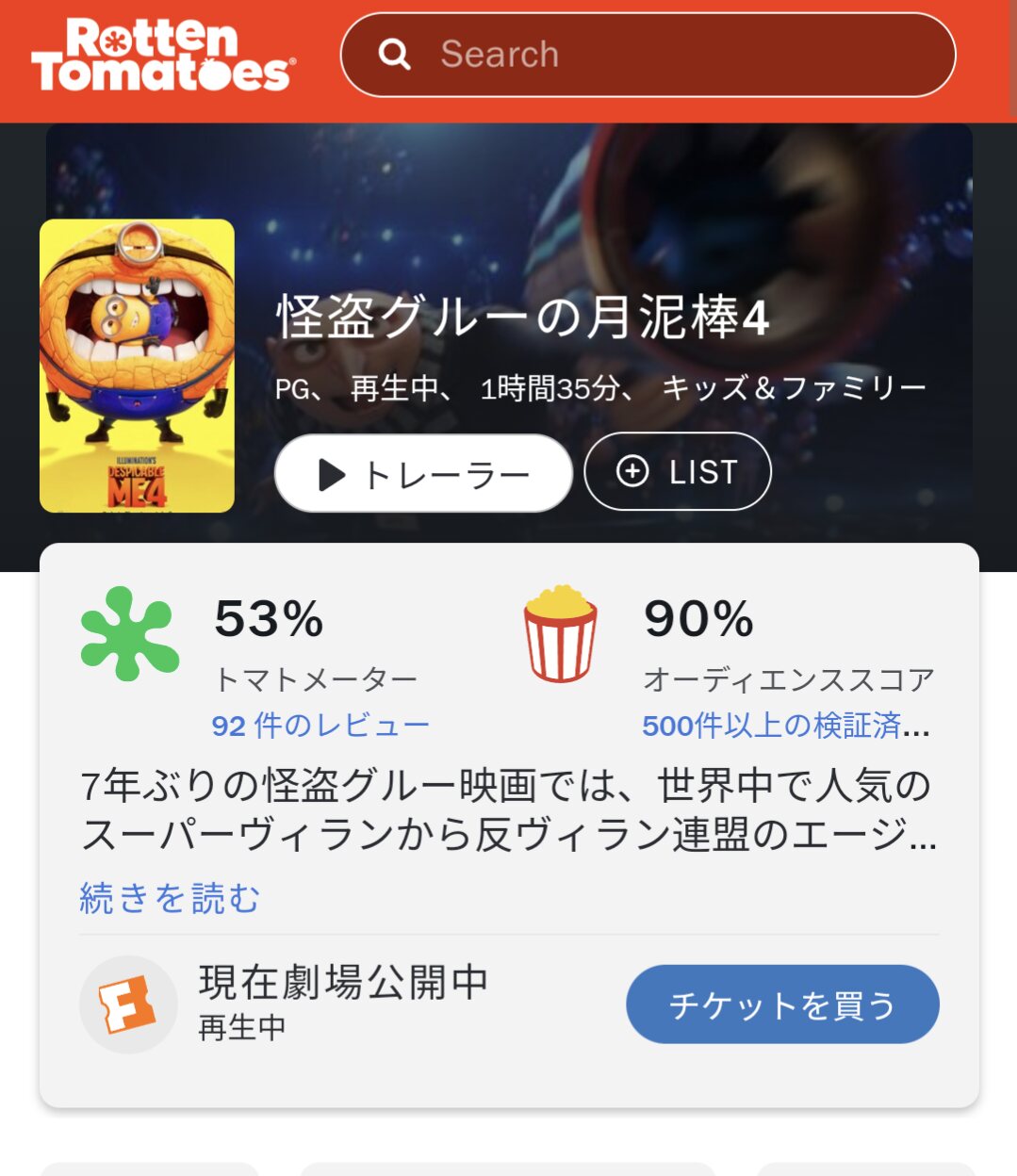Tap the チケットを買う button
The width and height of the screenshot is (1017, 1176).
782,1004
